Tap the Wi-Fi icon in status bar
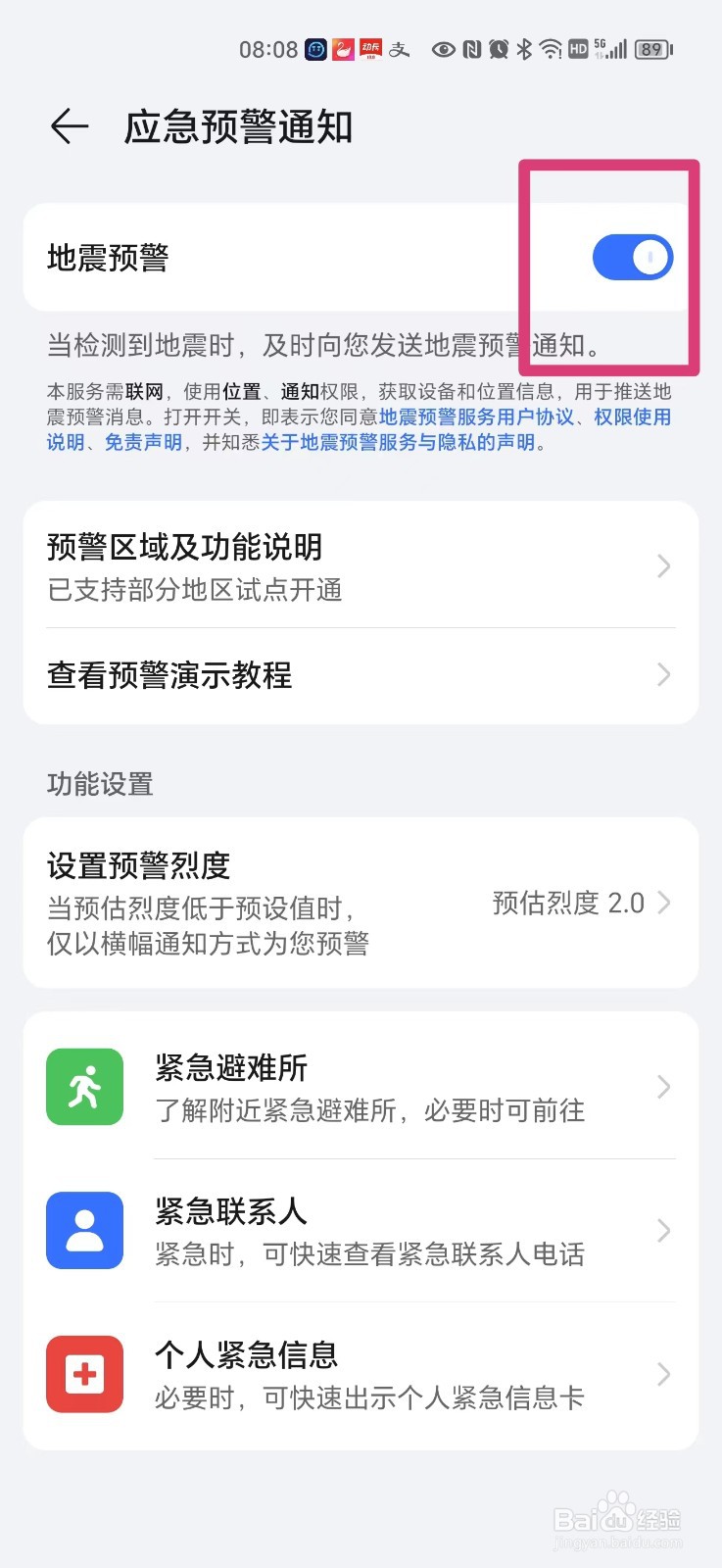The height and width of the screenshot is (1568, 722). click(550, 49)
